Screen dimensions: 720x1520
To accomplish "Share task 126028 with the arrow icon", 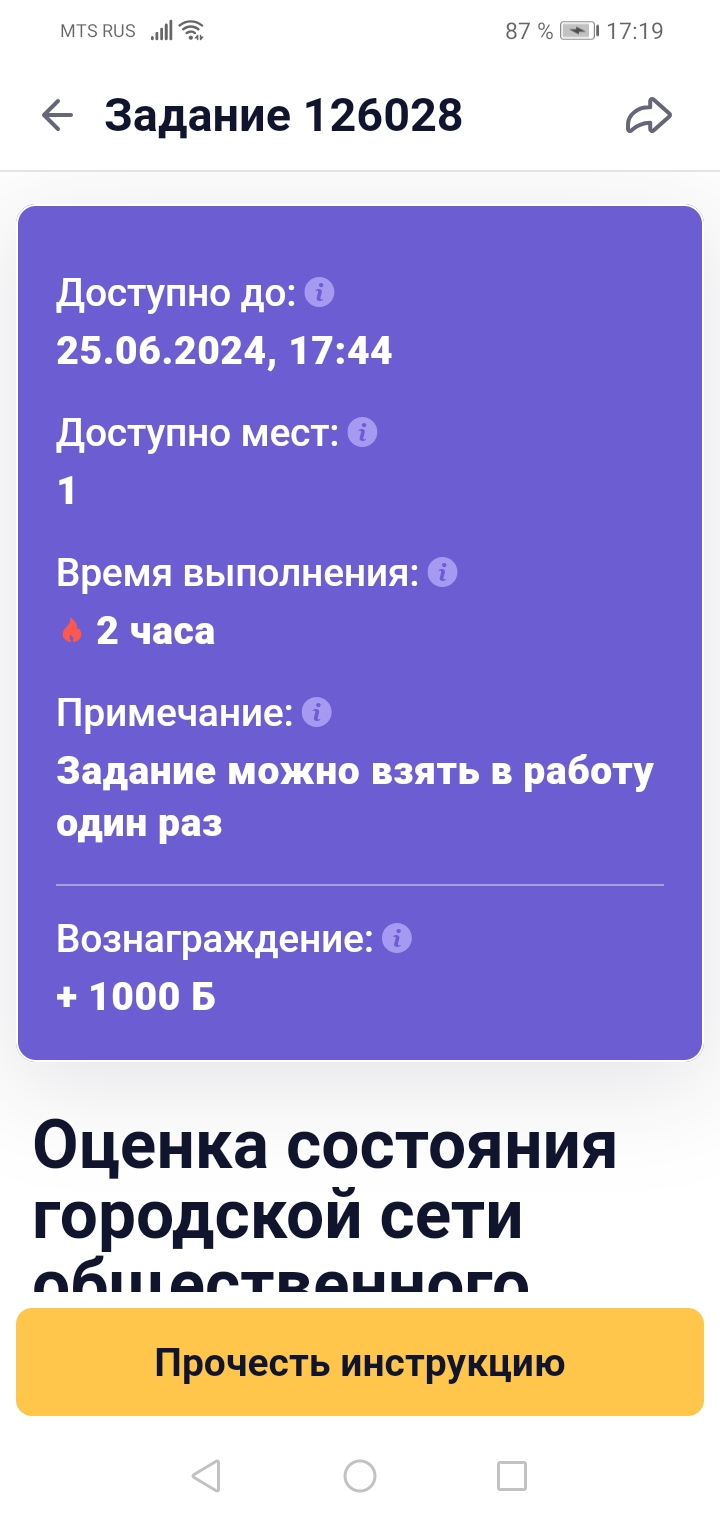I will [x=649, y=116].
